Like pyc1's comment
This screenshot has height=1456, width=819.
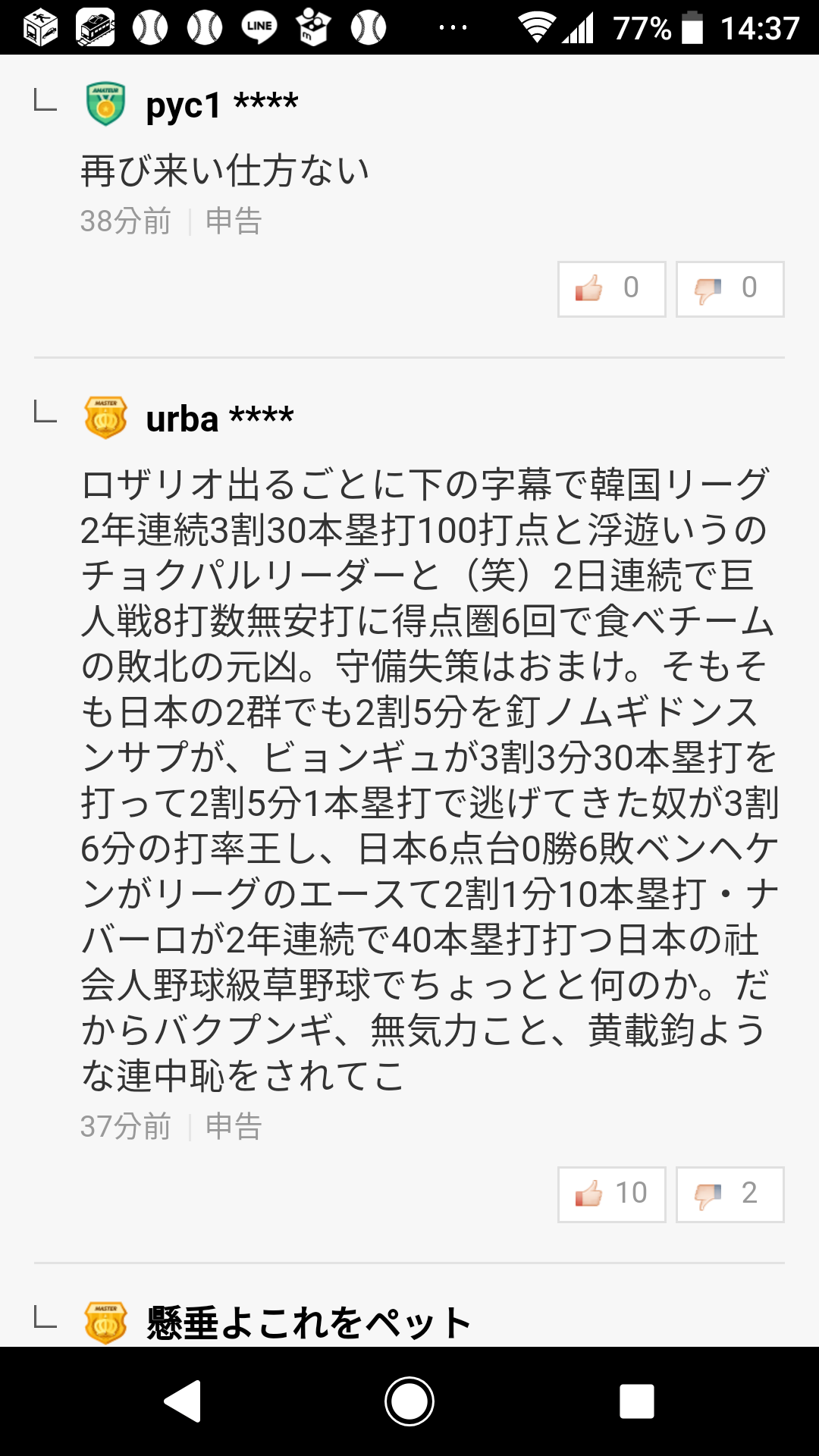[x=611, y=289]
